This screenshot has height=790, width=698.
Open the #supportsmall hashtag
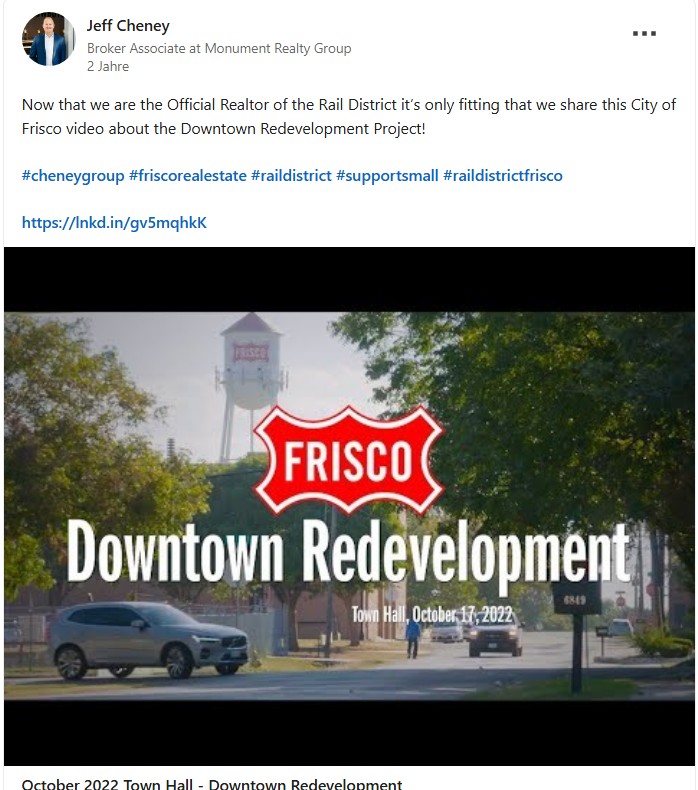tap(387, 175)
